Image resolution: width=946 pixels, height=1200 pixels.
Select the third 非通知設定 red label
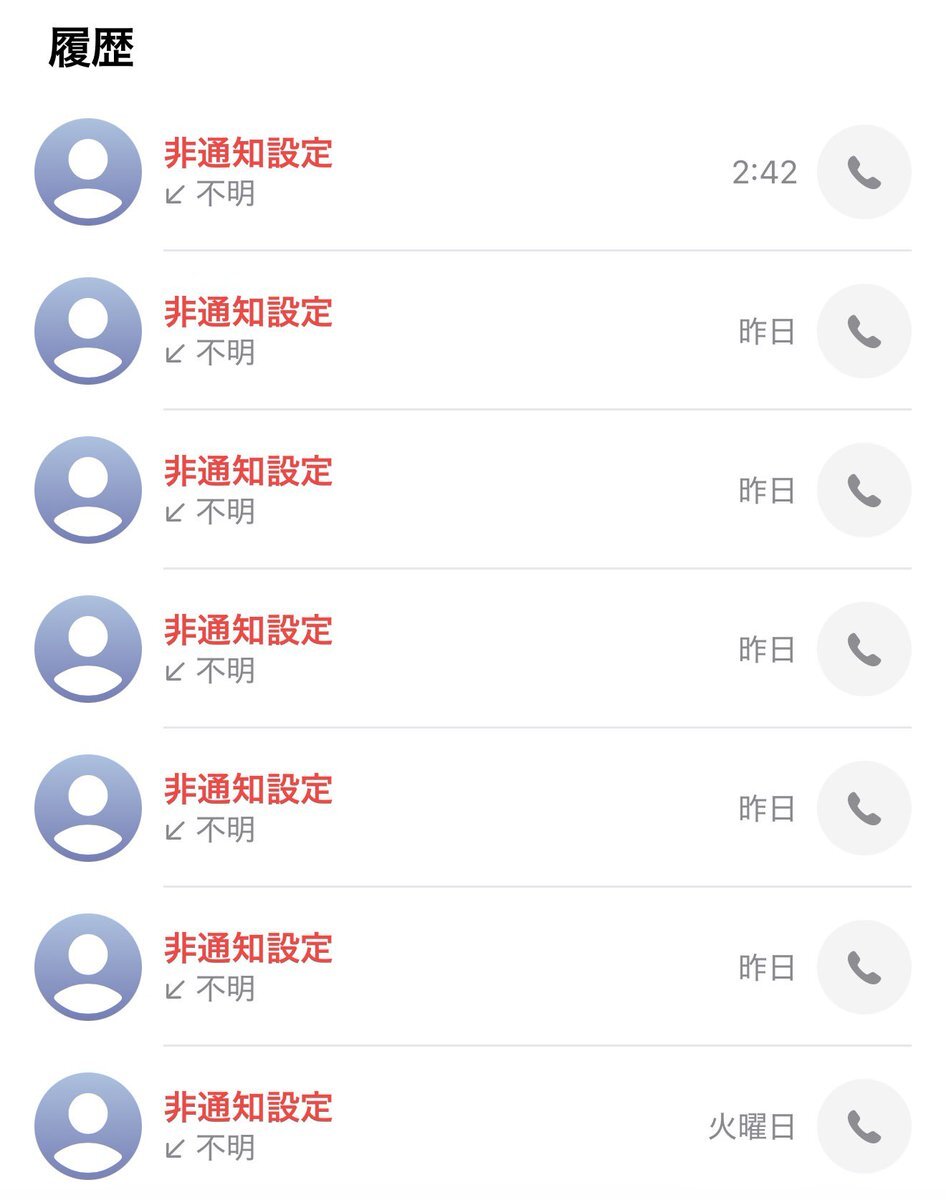pyautogui.click(x=247, y=472)
